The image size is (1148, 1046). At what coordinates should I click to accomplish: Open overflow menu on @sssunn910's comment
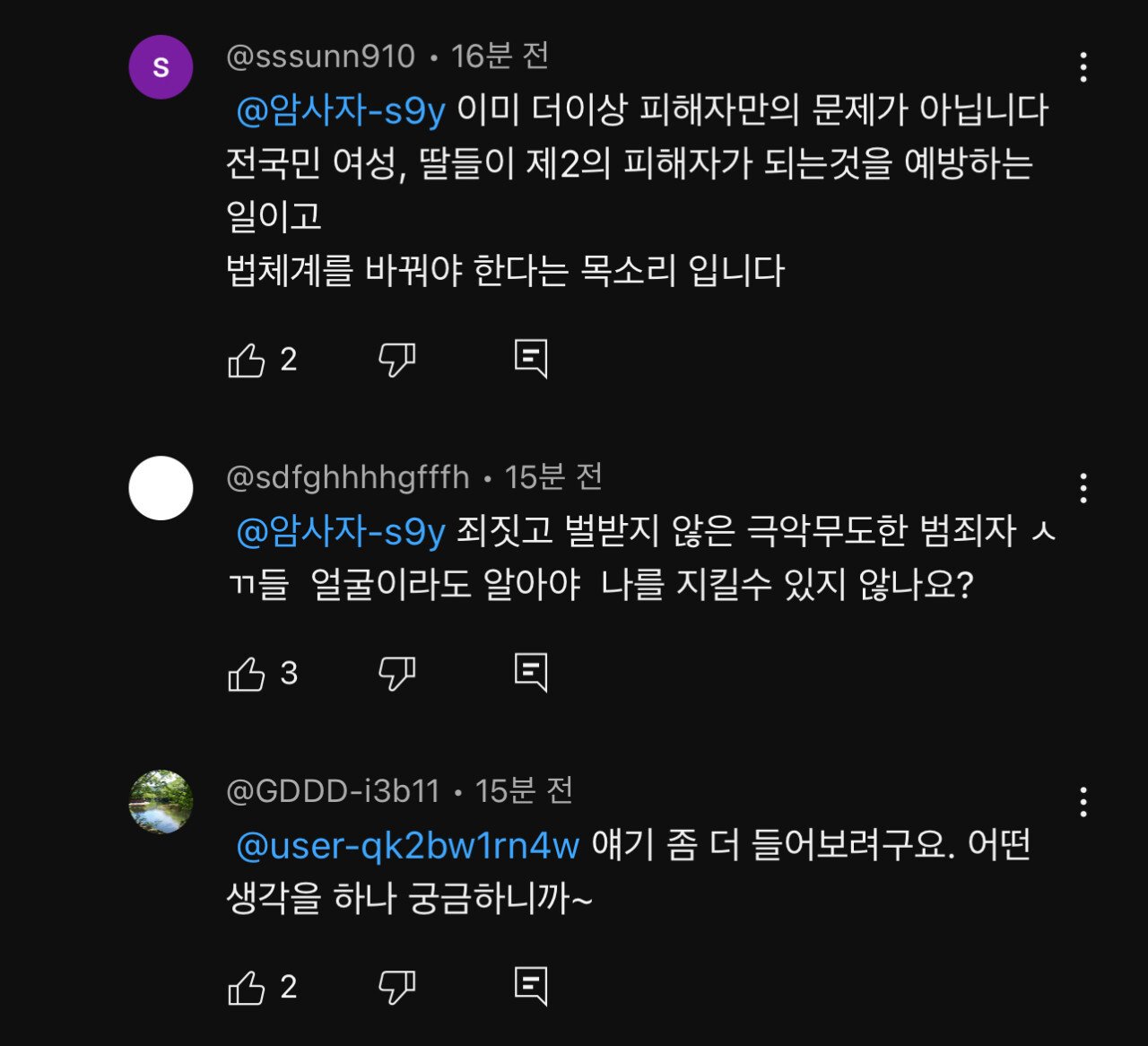click(1083, 67)
